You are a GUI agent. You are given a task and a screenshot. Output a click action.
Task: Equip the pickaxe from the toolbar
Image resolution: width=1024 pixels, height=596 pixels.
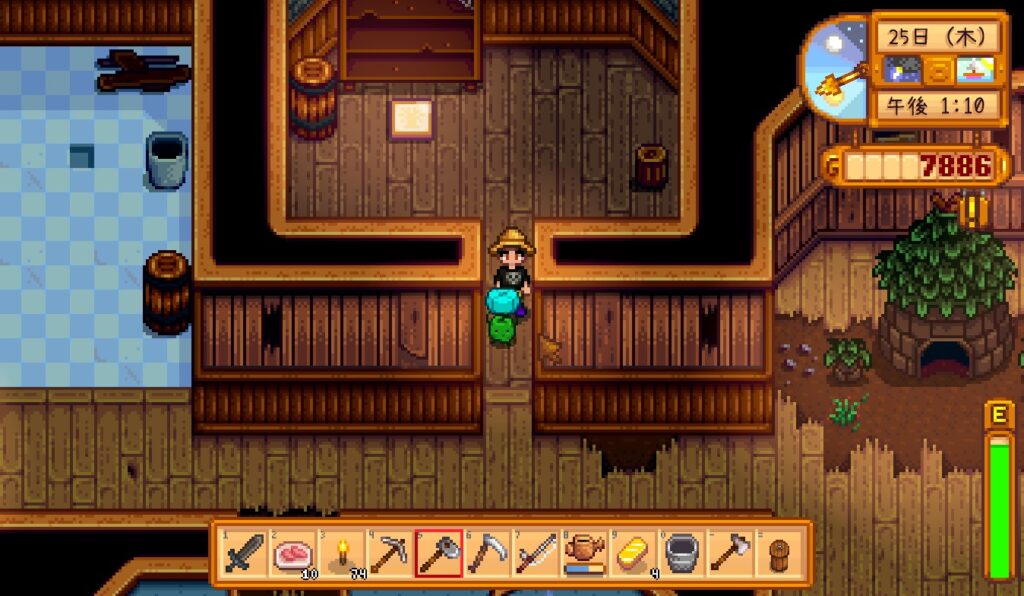[390, 554]
